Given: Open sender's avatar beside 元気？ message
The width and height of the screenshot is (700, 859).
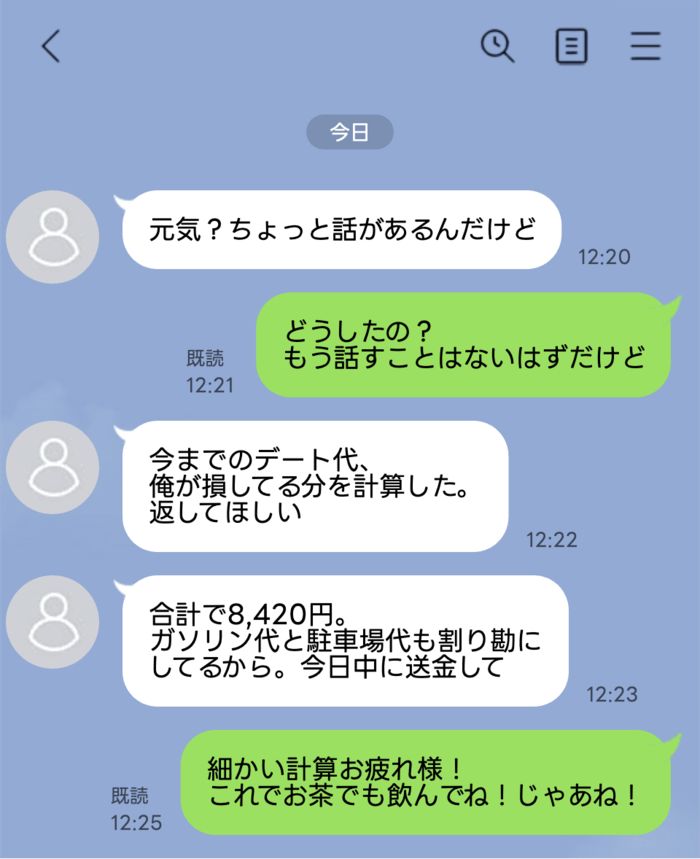Looking at the screenshot, I should coord(52,237).
